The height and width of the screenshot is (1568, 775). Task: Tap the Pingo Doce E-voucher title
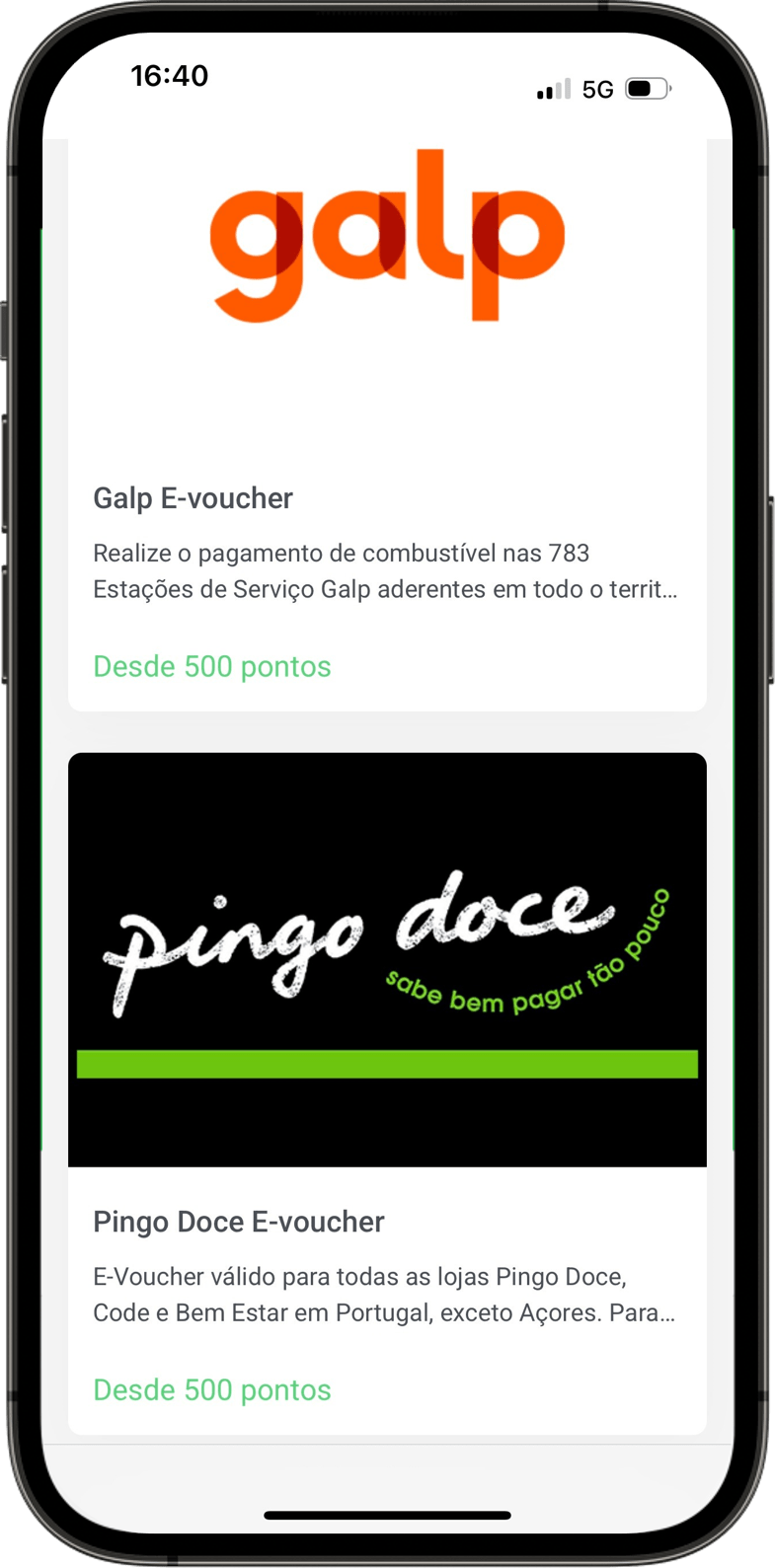click(238, 1222)
